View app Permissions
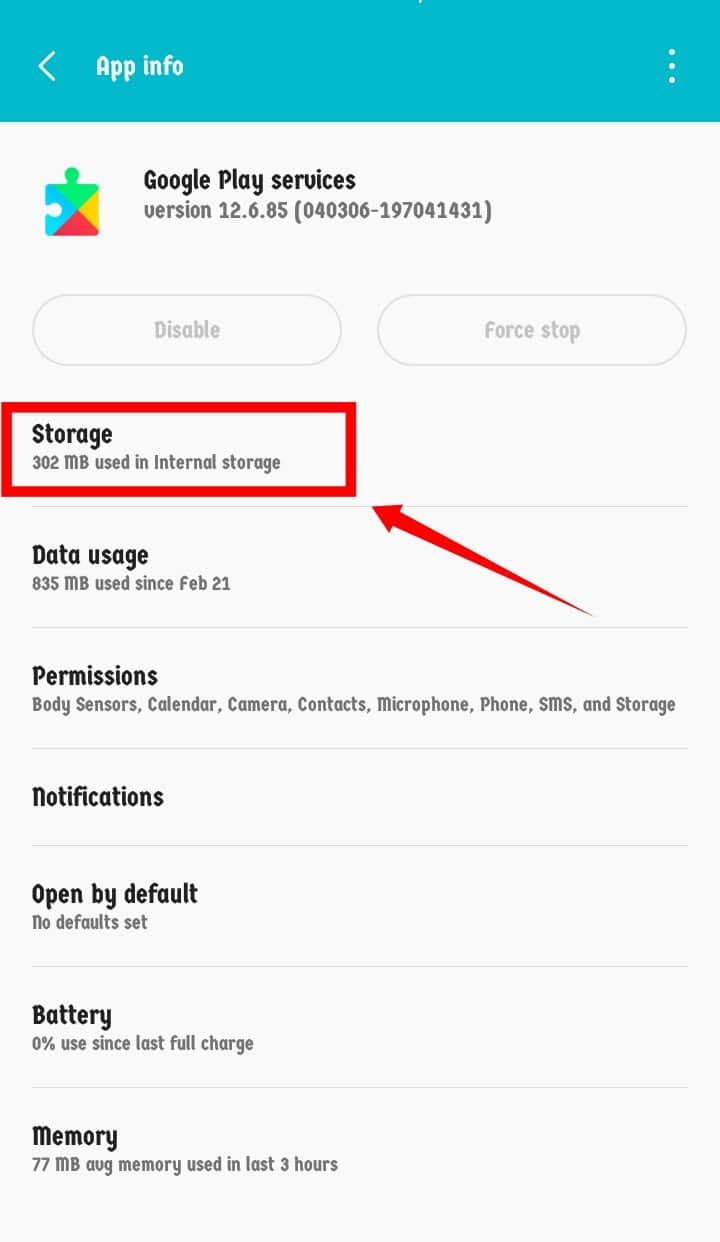Image resolution: width=720 pixels, height=1242 pixels. coord(360,688)
